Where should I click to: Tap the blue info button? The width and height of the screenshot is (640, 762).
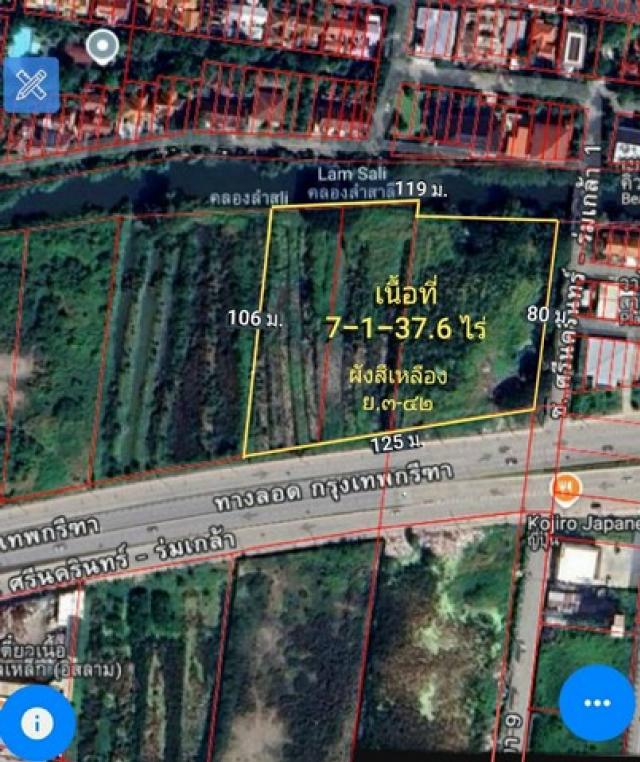36,723
